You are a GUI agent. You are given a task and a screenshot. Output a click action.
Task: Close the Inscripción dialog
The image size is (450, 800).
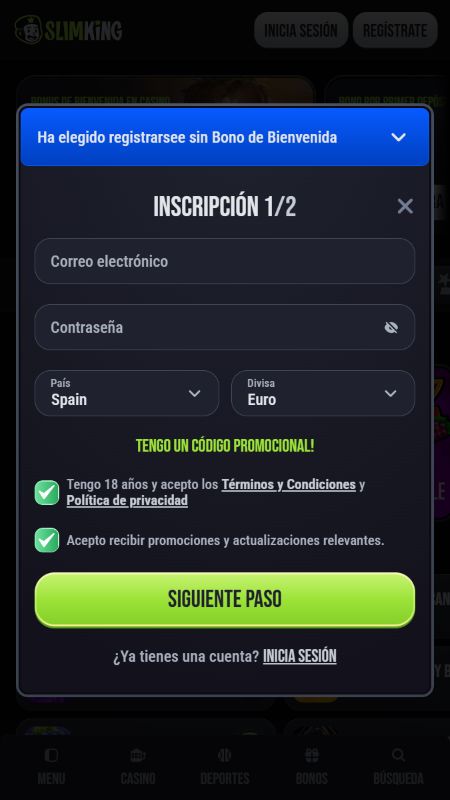[405, 206]
